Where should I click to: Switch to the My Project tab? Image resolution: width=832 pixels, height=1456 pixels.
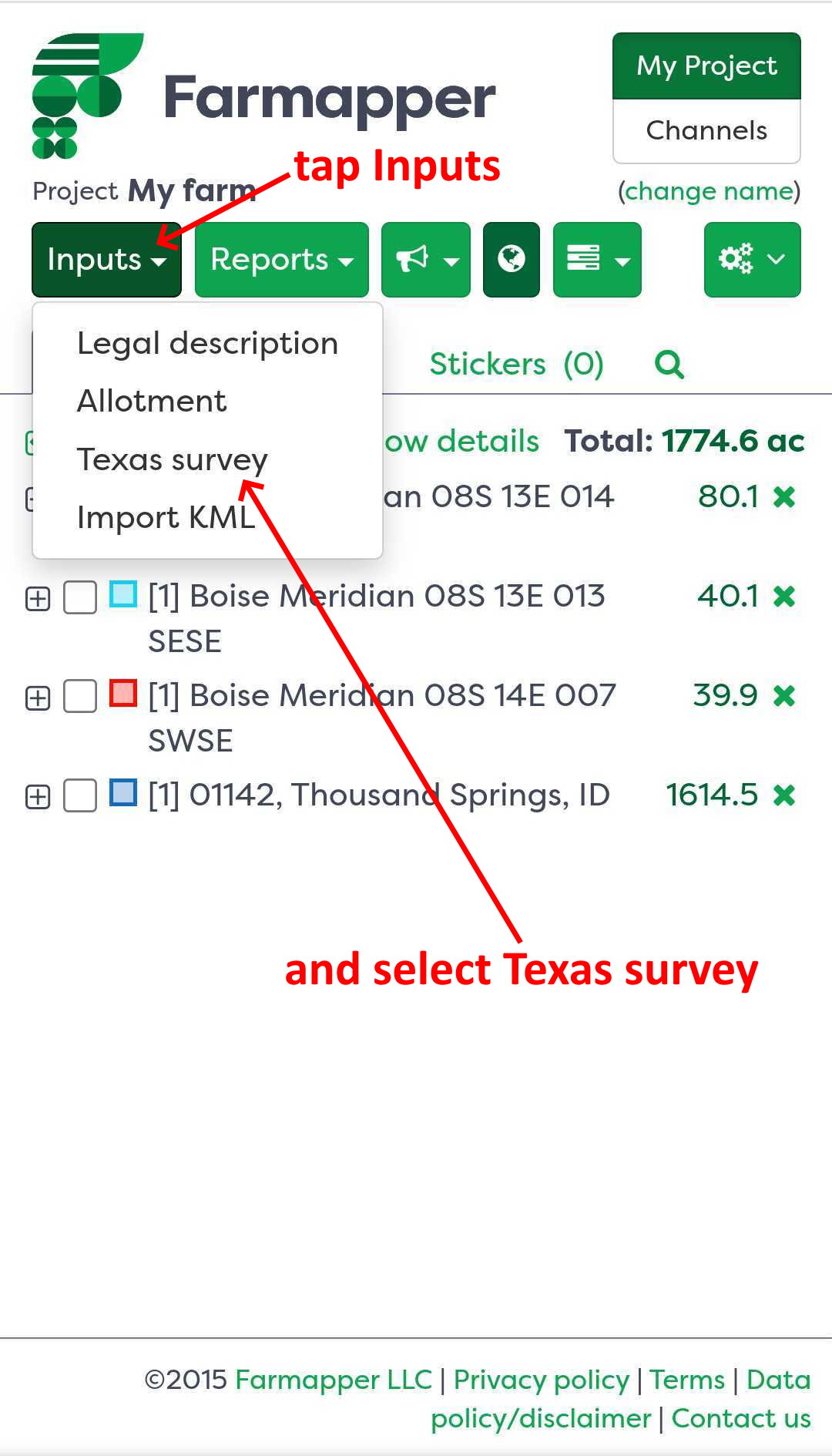click(x=706, y=66)
